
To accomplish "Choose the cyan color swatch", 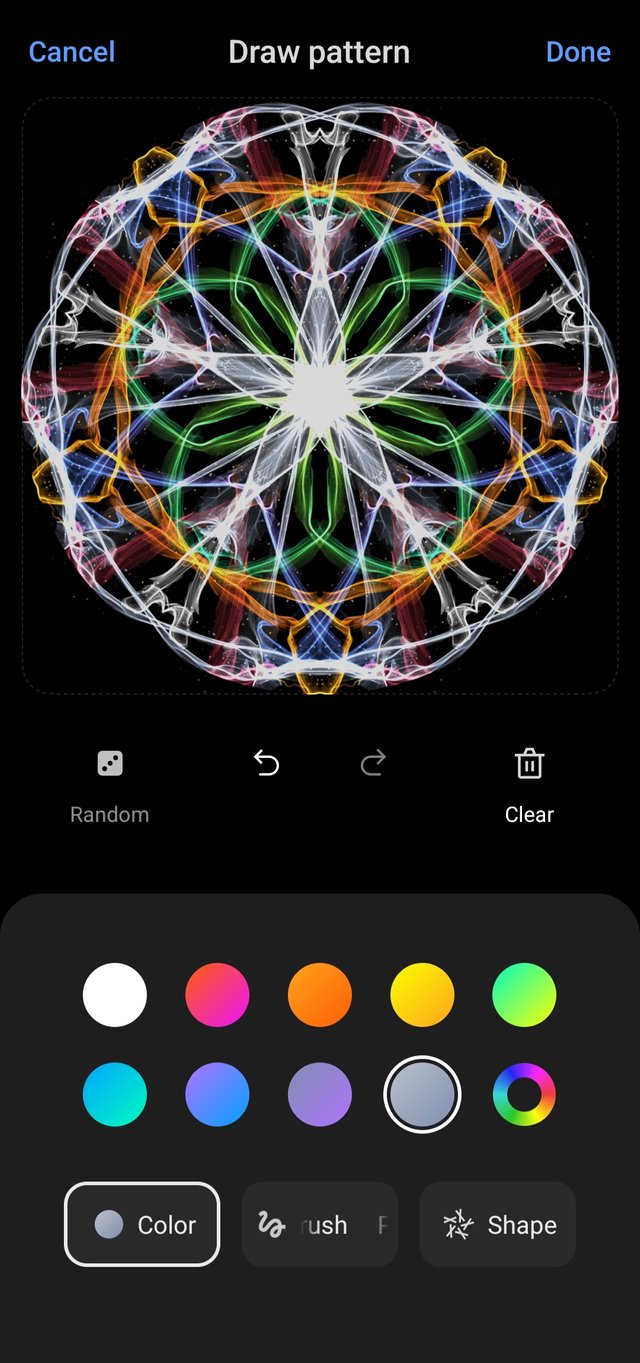I will pos(115,1095).
